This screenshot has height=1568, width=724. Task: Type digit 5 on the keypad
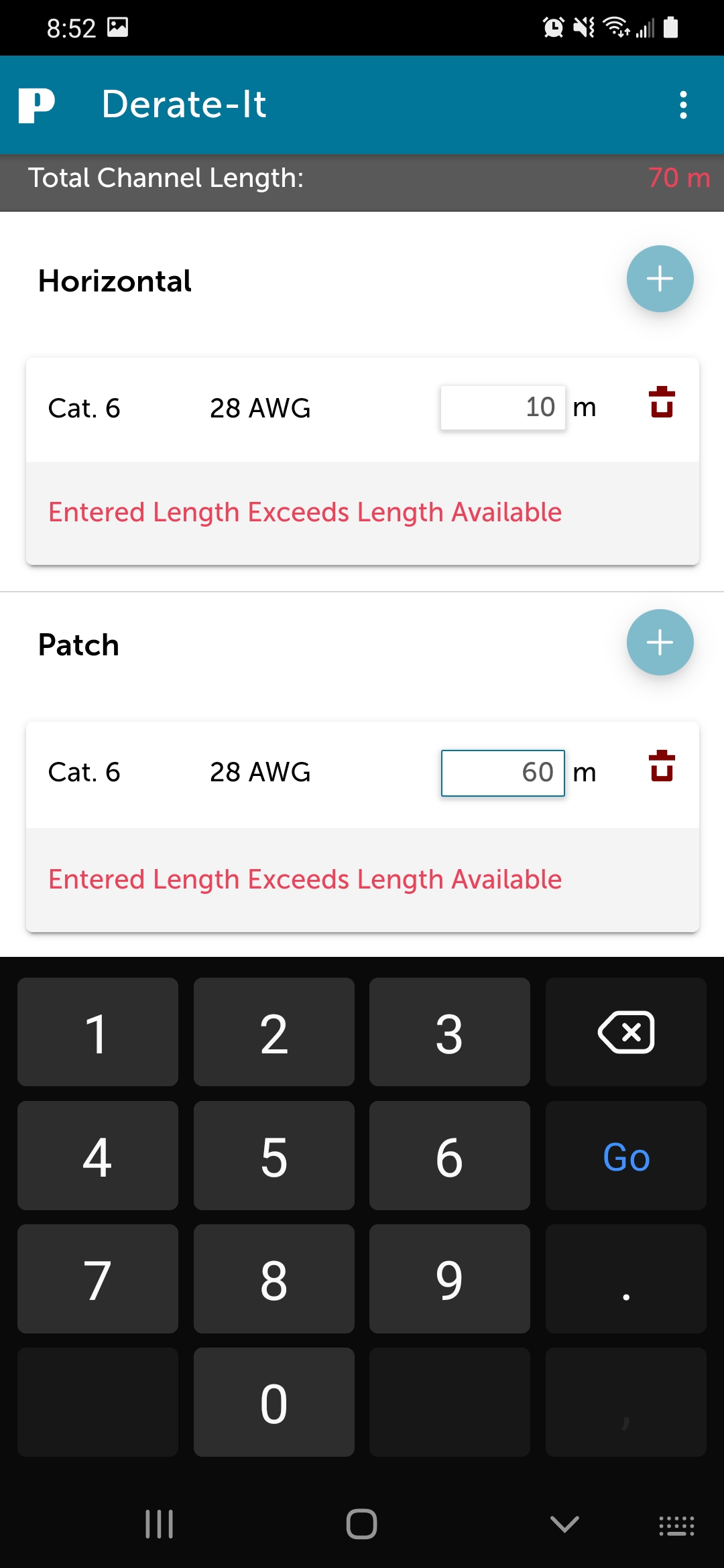274,1156
